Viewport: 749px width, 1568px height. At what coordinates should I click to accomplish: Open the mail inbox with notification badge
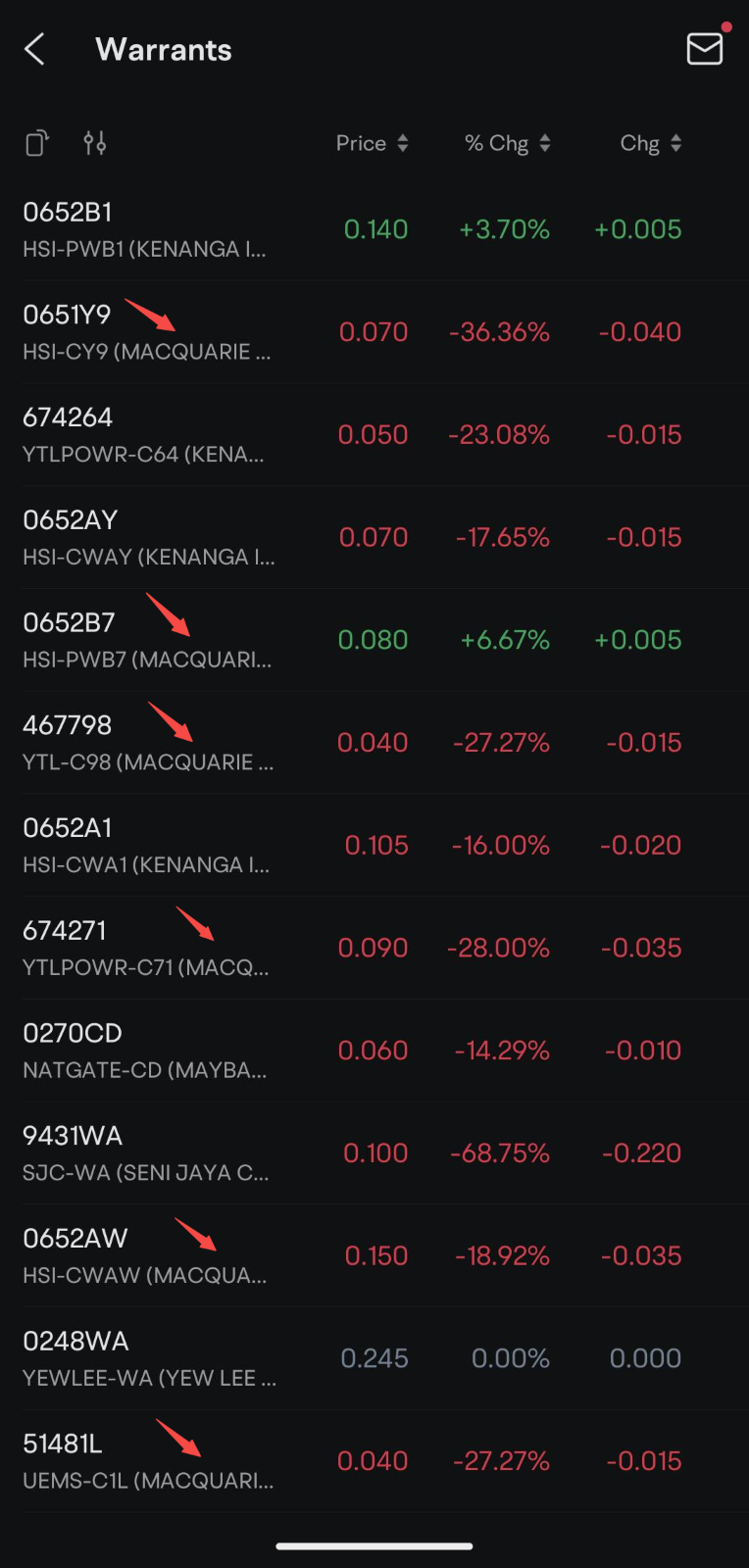[704, 49]
